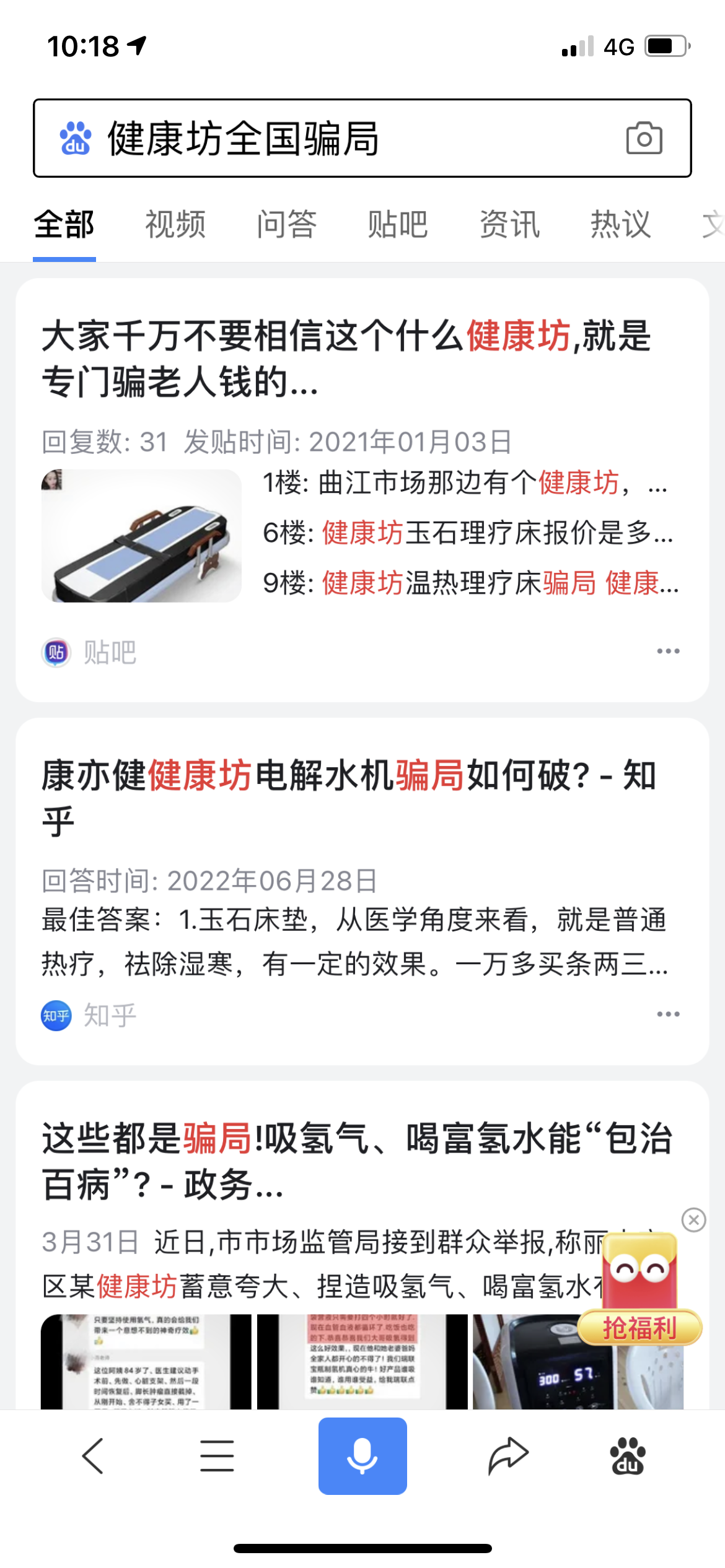Share this search results page

click(508, 1456)
